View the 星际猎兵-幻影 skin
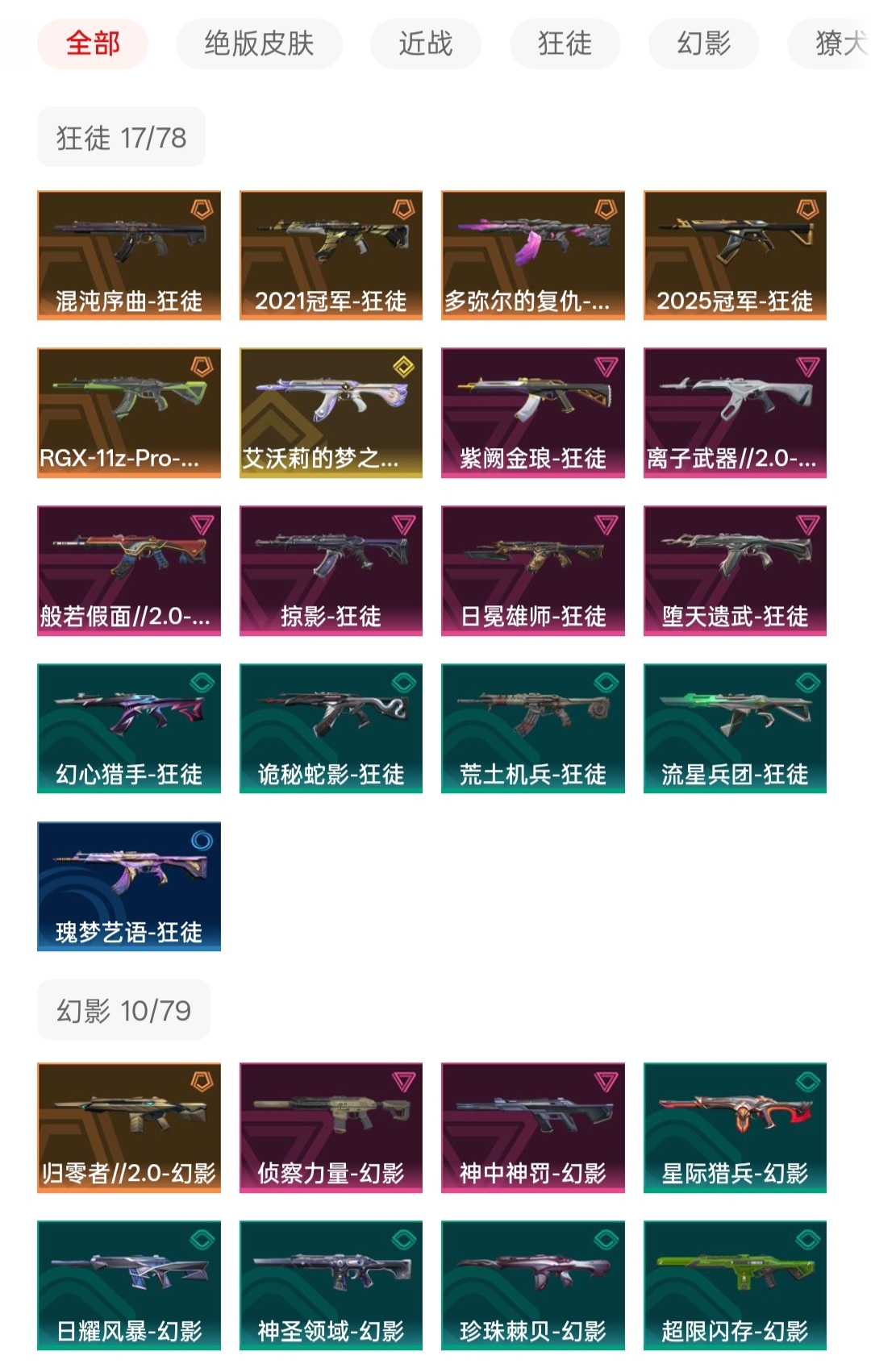The height and width of the screenshot is (1372, 871). click(735, 1127)
